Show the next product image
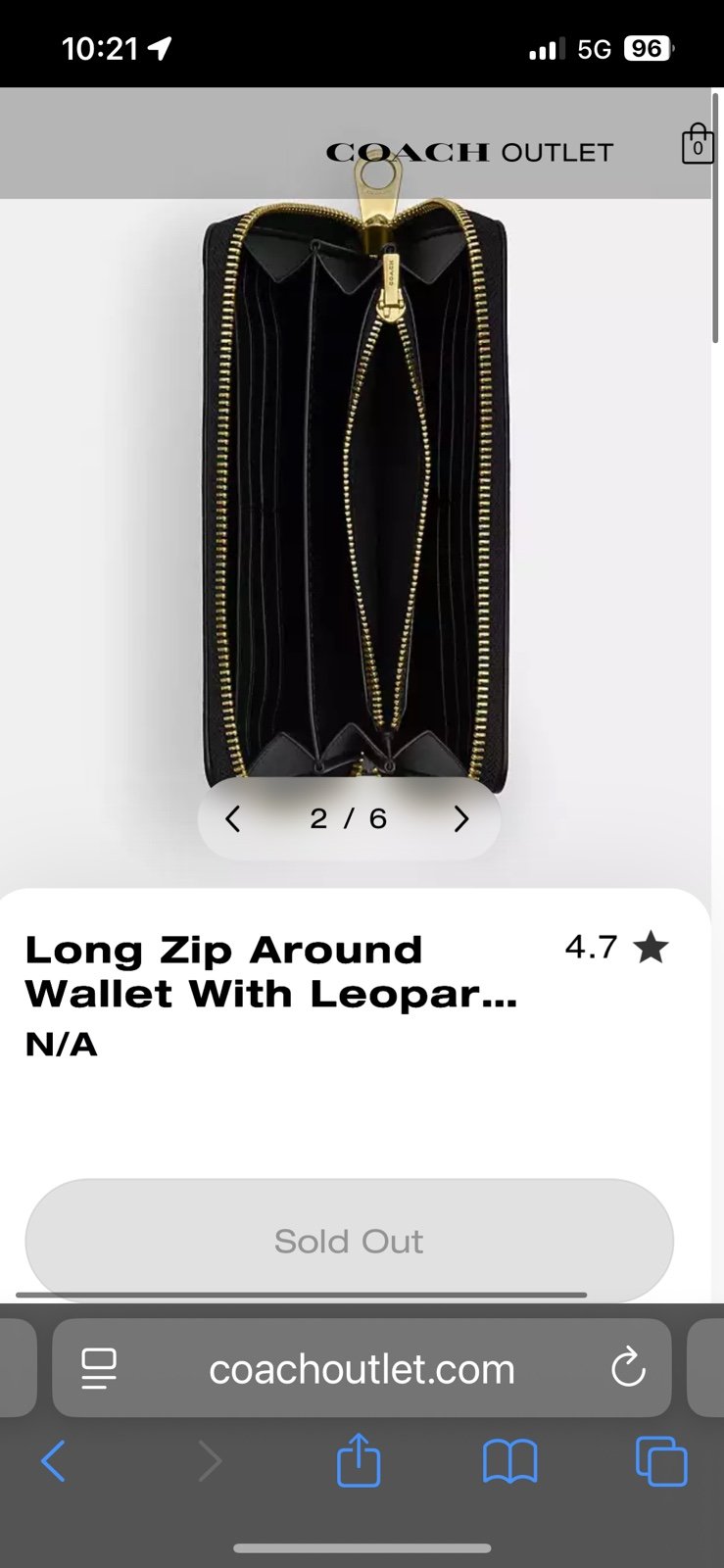Image resolution: width=724 pixels, height=1568 pixels. (461, 818)
